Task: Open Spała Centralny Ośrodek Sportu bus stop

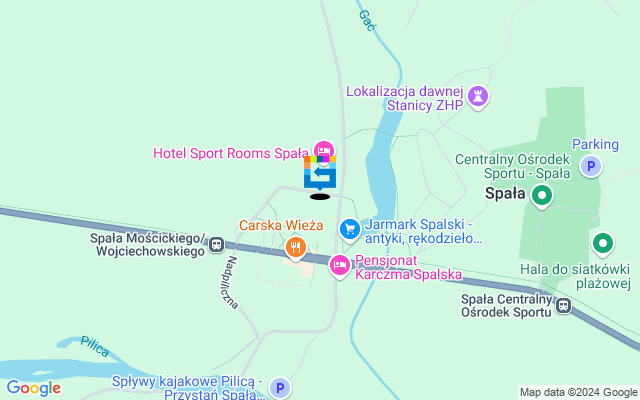Action: tap(564, 306)
